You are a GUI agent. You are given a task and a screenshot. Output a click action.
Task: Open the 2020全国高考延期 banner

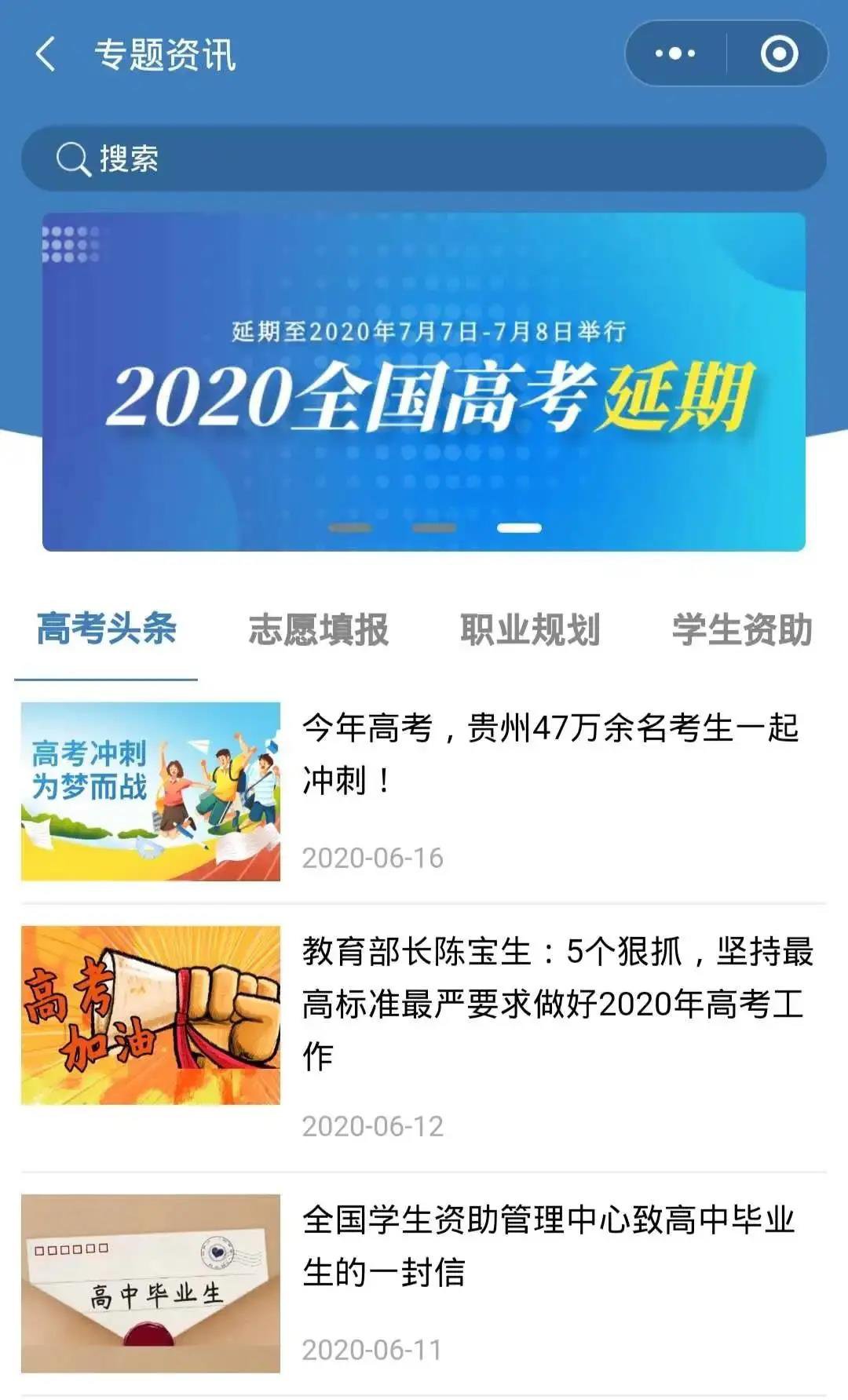pyautogui.click(x=424, y=382)
